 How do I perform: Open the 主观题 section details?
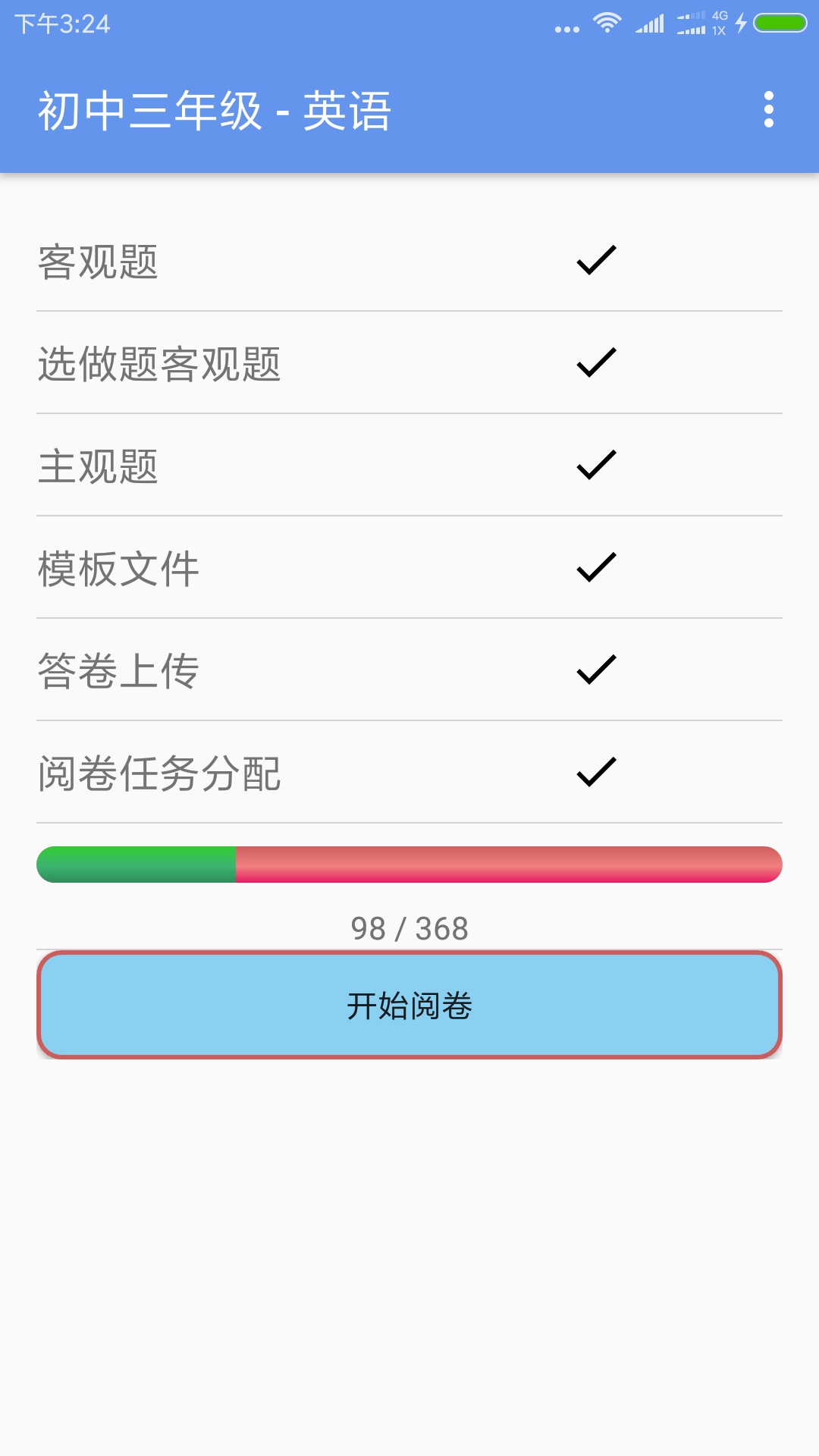[303, 466]
